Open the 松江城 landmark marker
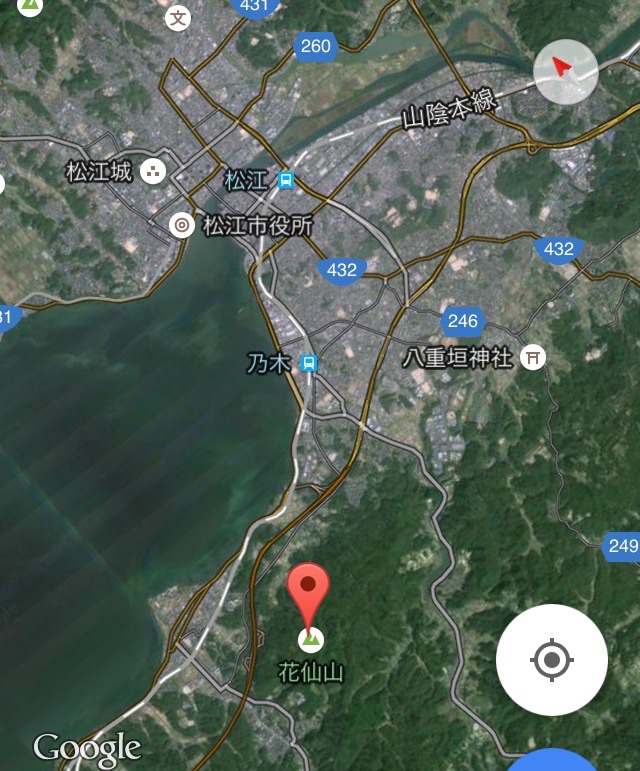This screenshot has width=640, height=771. [x=154, y=172]
